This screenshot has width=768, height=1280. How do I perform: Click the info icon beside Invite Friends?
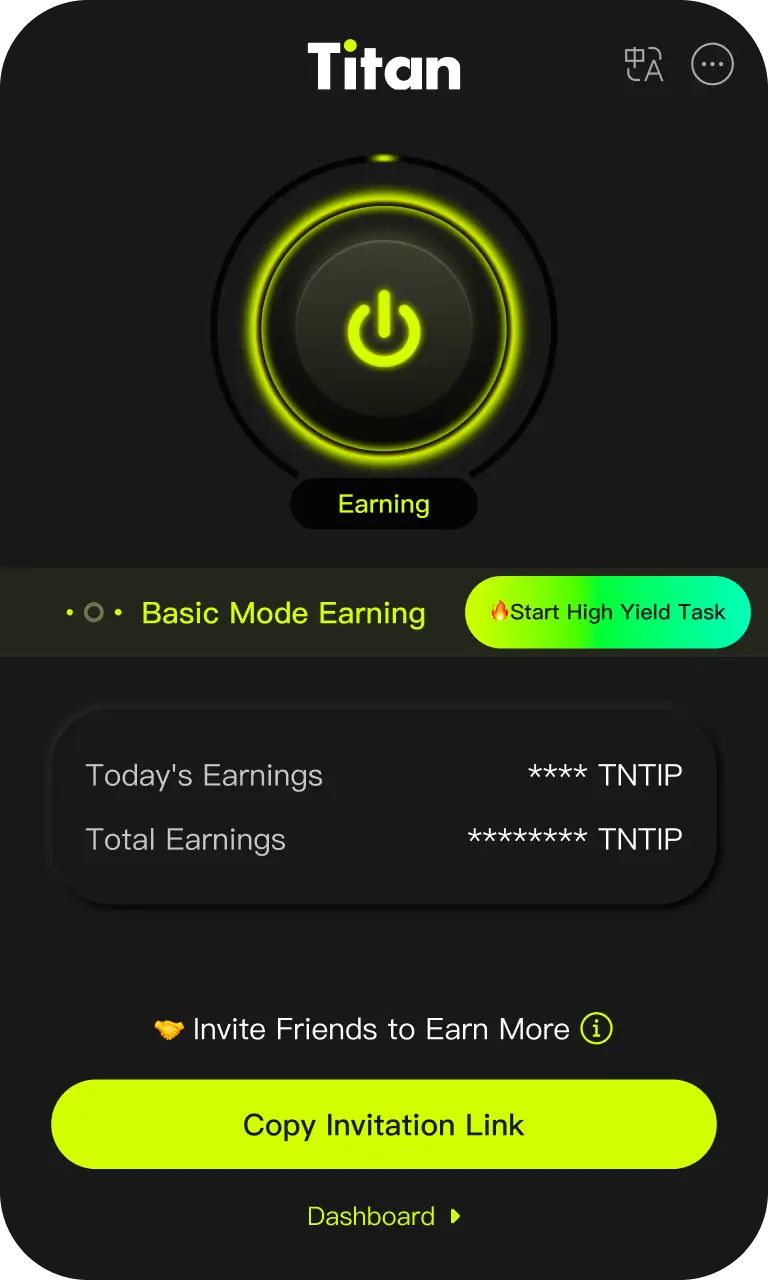click(x=596, y=1028)
